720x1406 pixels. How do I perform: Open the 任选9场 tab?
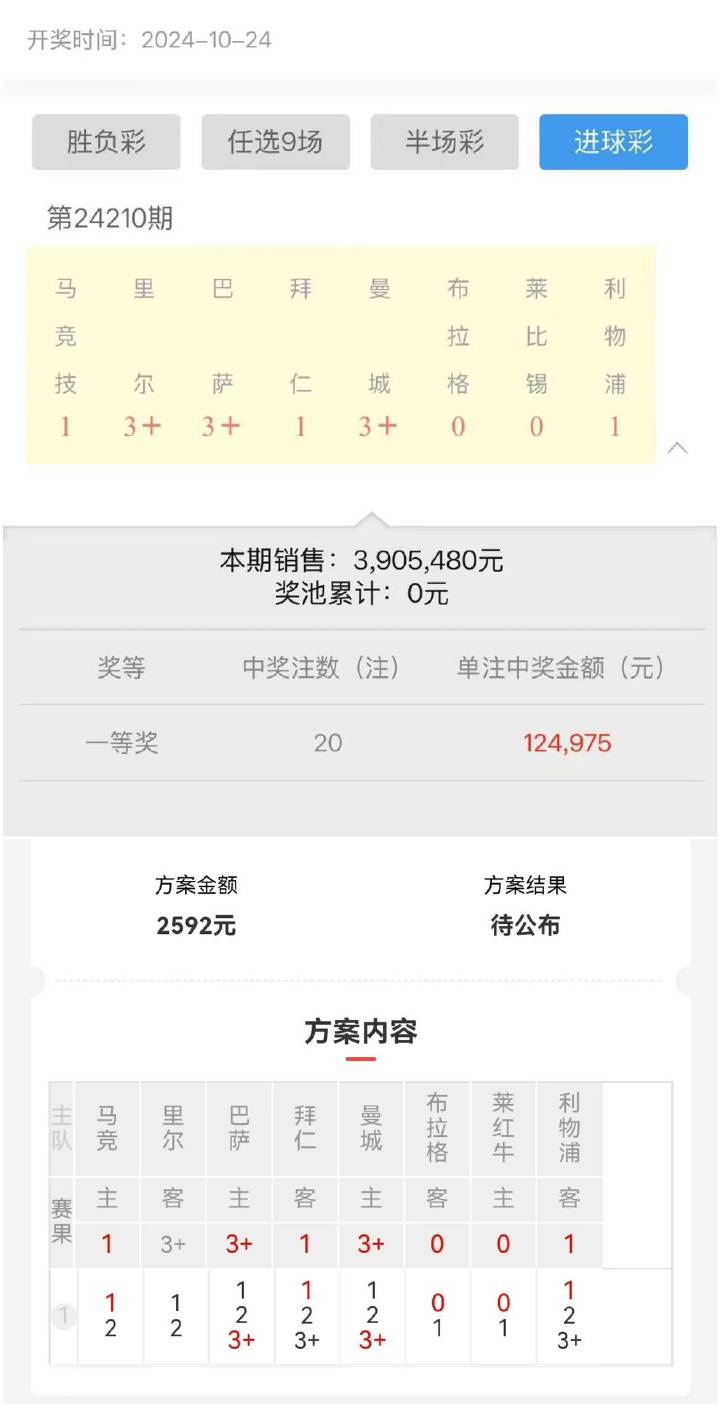click(276, 142)
